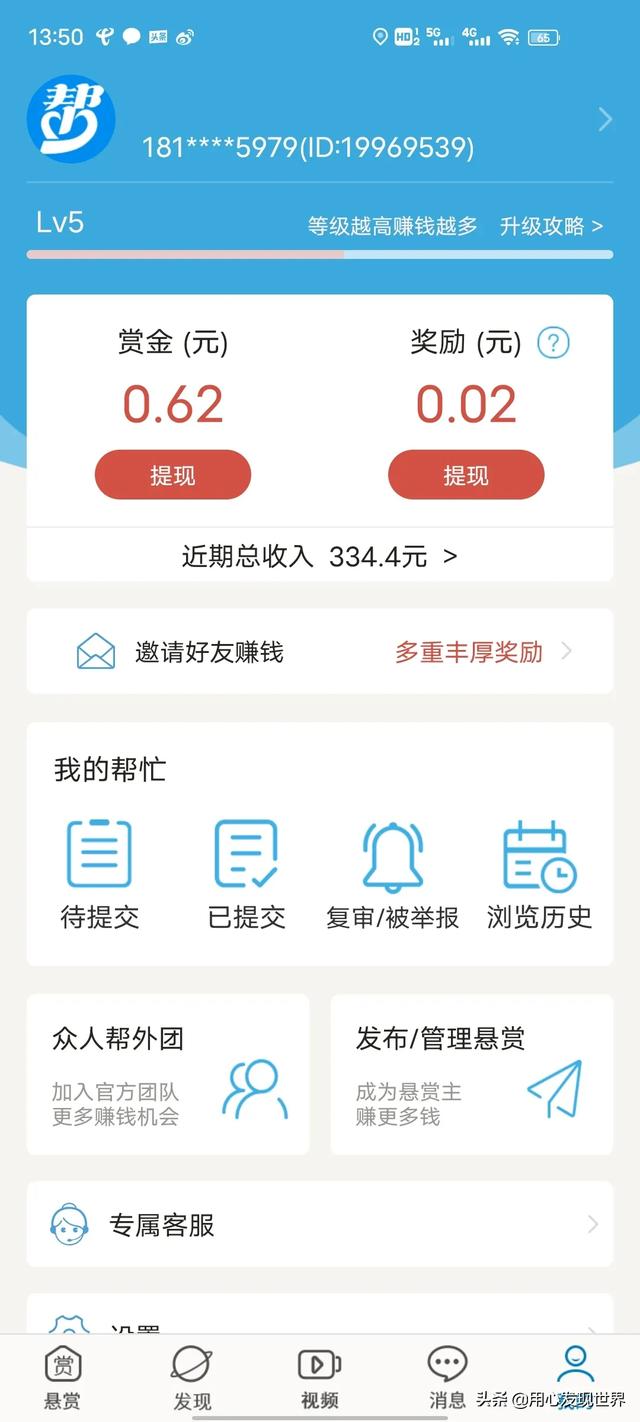
Task: Switch to the 视频 tab
Action: point(320,1379)
